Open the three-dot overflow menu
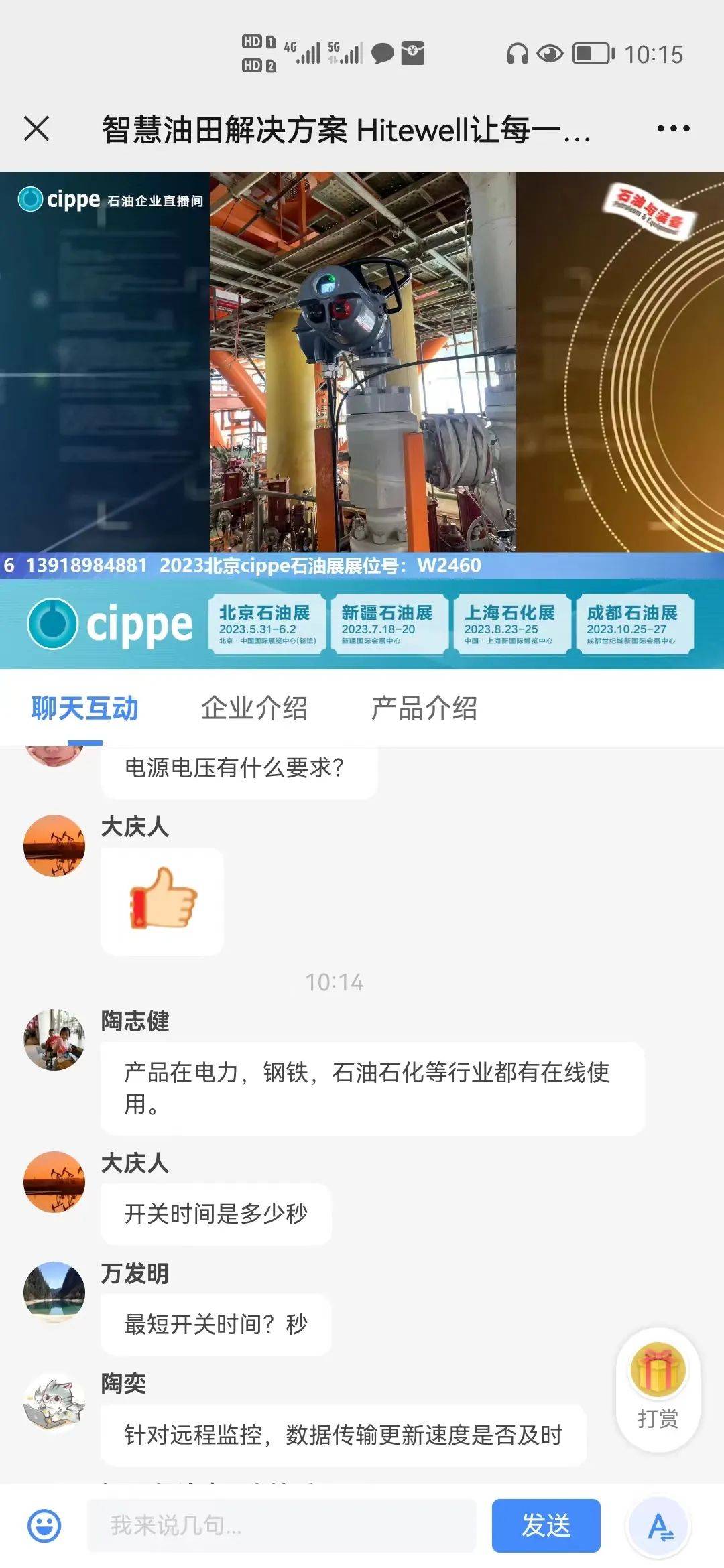724x1568 pixels. (x=673, y=128)
